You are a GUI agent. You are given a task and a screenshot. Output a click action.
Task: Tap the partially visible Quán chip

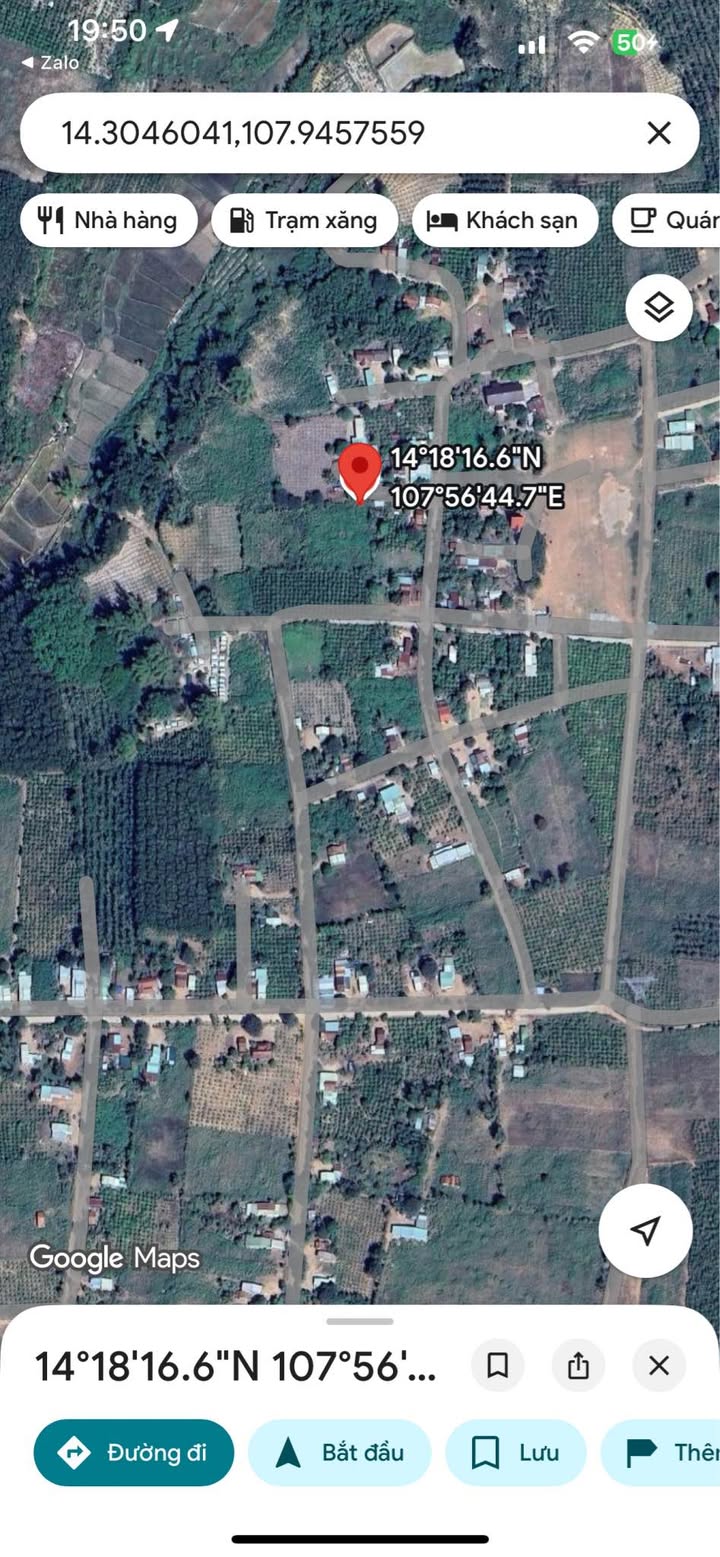point(666,221)
